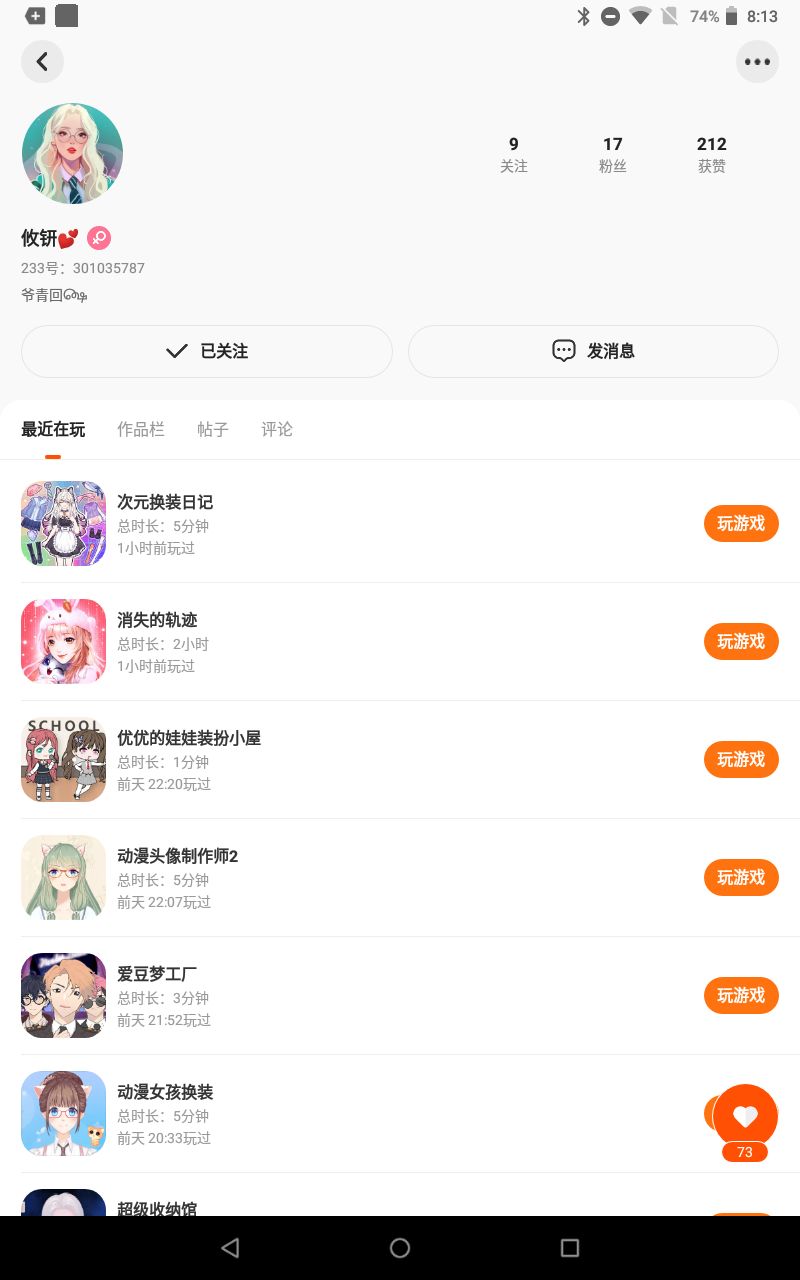
Task: Open the three-dot overflow menu
Action: tap(757, 62)
